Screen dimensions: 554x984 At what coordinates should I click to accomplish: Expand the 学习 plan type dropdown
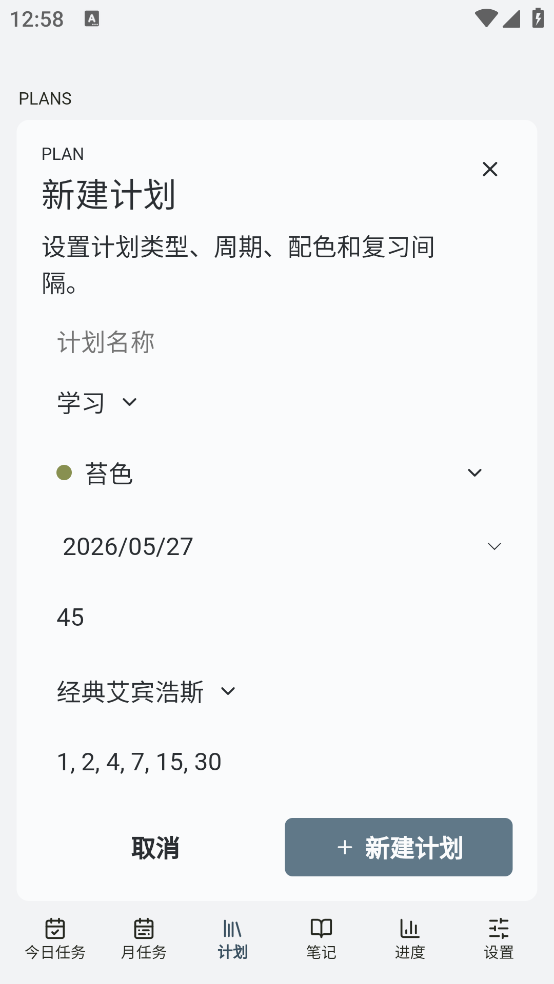pyautogui.click(x=97, y=402)
